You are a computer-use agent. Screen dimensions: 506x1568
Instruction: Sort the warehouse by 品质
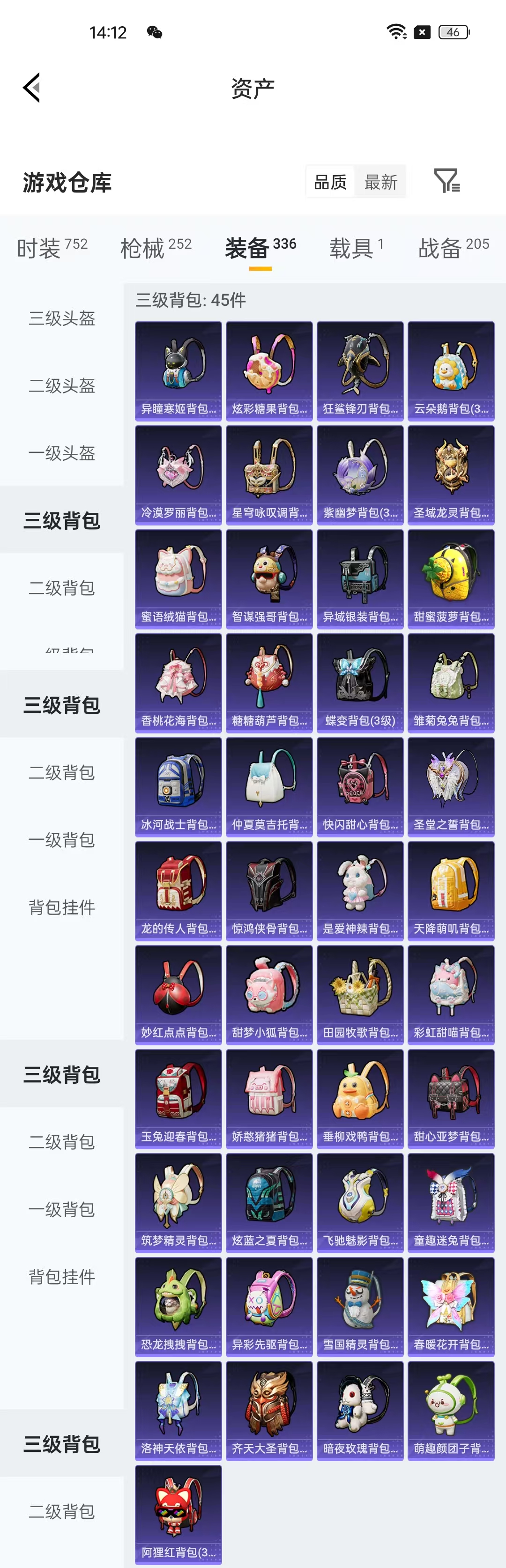330,182
